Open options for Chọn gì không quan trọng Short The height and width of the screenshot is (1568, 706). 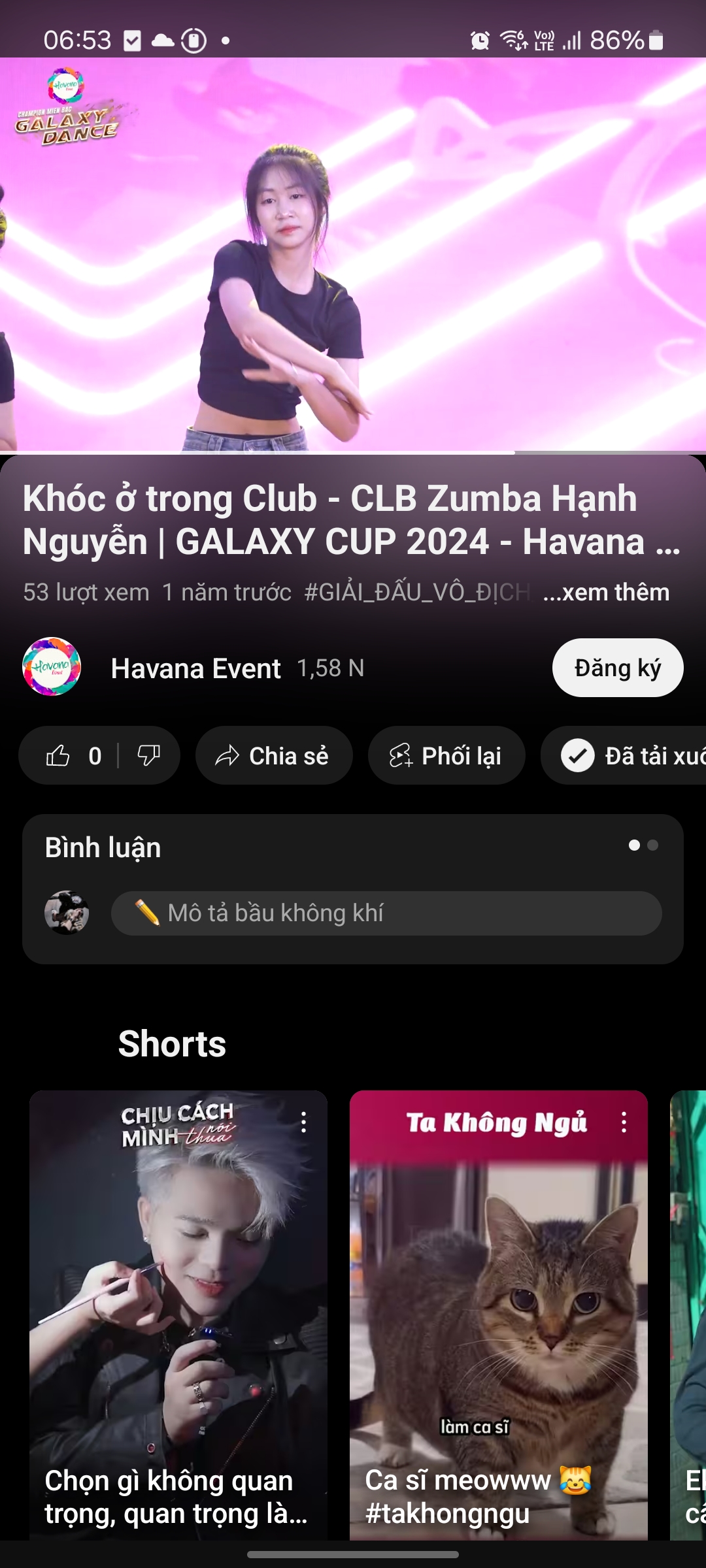coord(304,1122)
